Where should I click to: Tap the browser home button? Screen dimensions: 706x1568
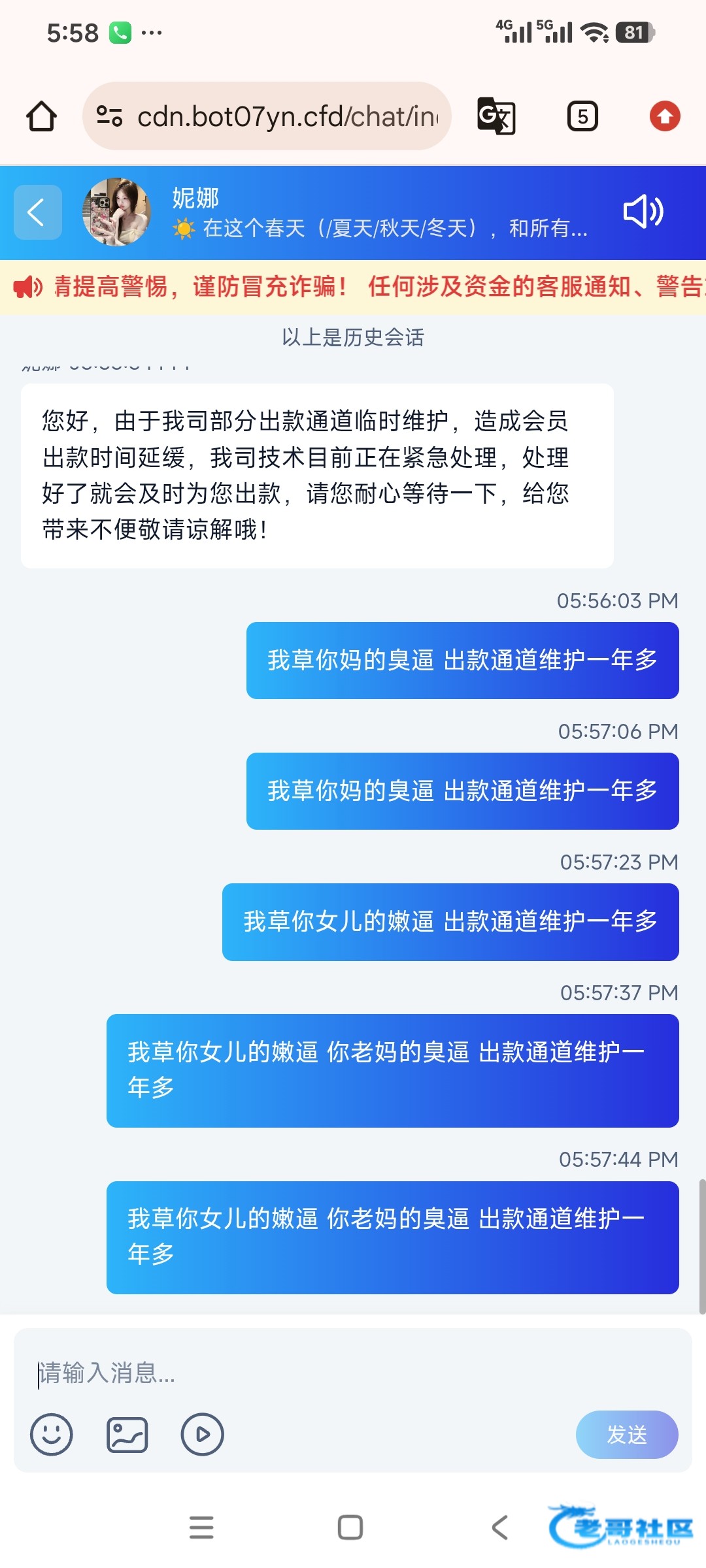(41, 116)
